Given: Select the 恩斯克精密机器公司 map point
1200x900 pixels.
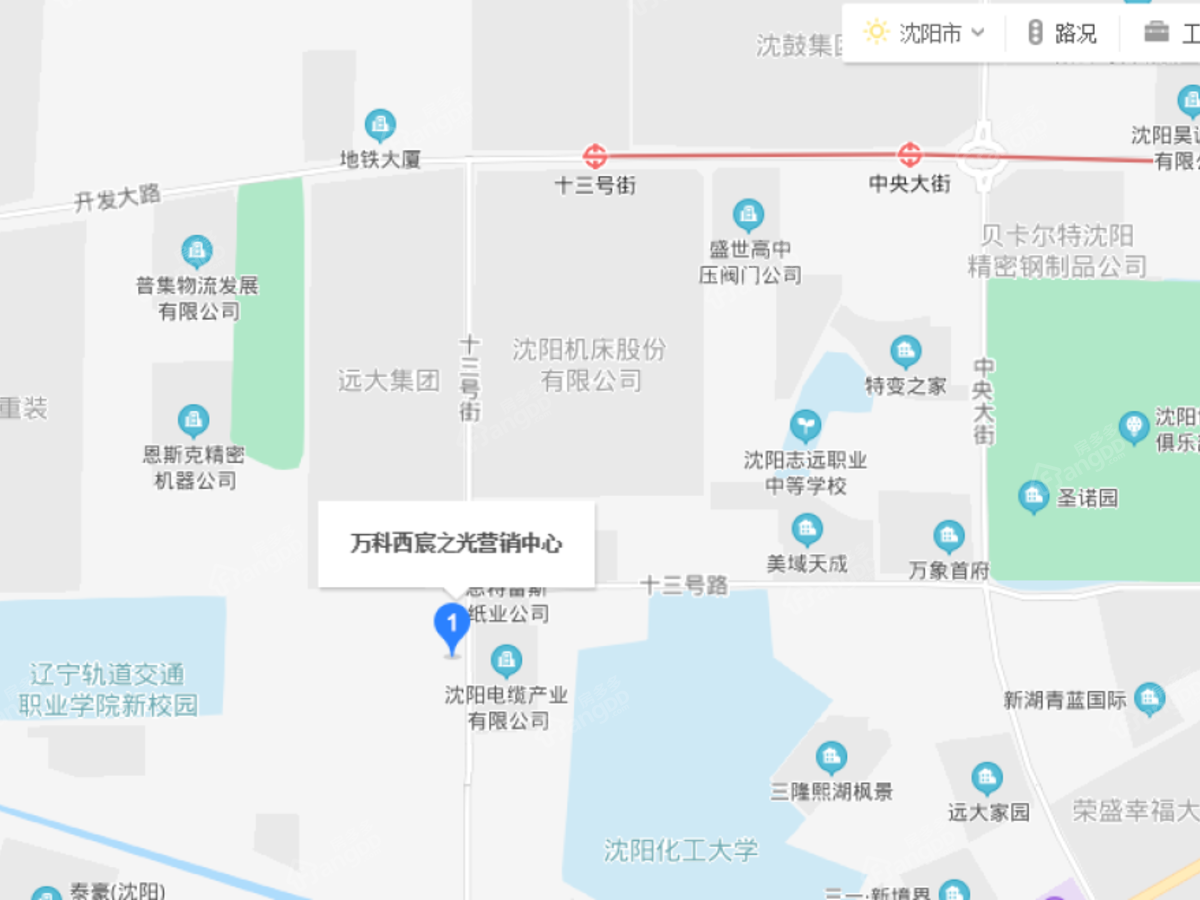Looking at the screenshot, I should 193,422.
